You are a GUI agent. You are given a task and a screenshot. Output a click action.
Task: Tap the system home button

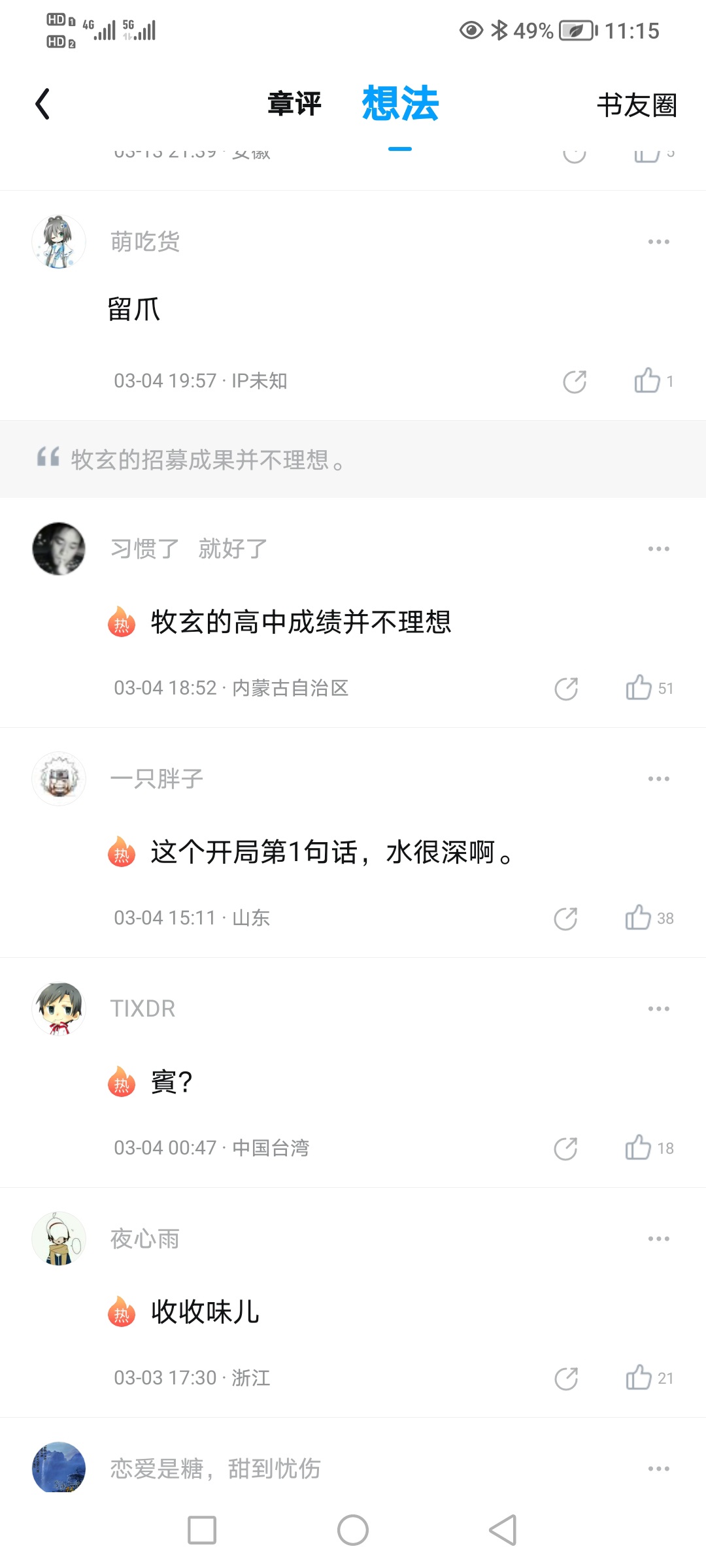(x=353, y=1530)
